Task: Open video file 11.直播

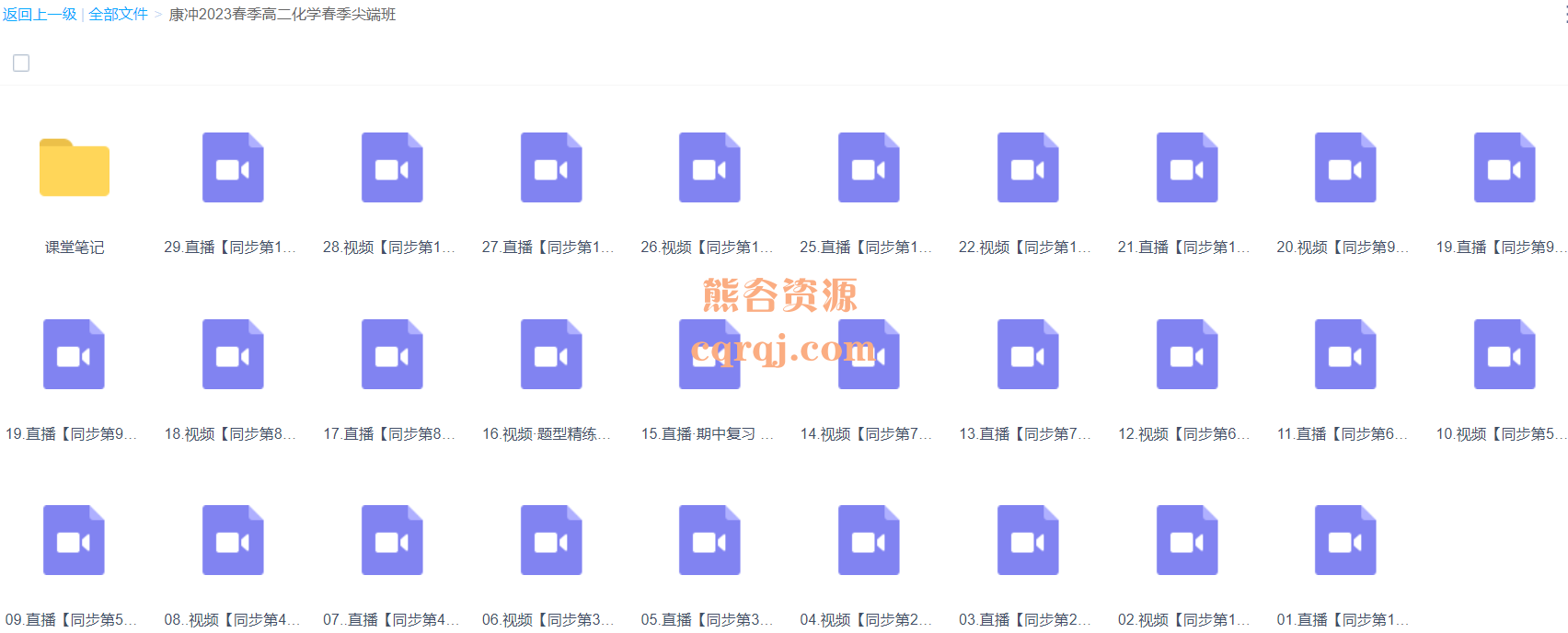Action: [1345, 355]
